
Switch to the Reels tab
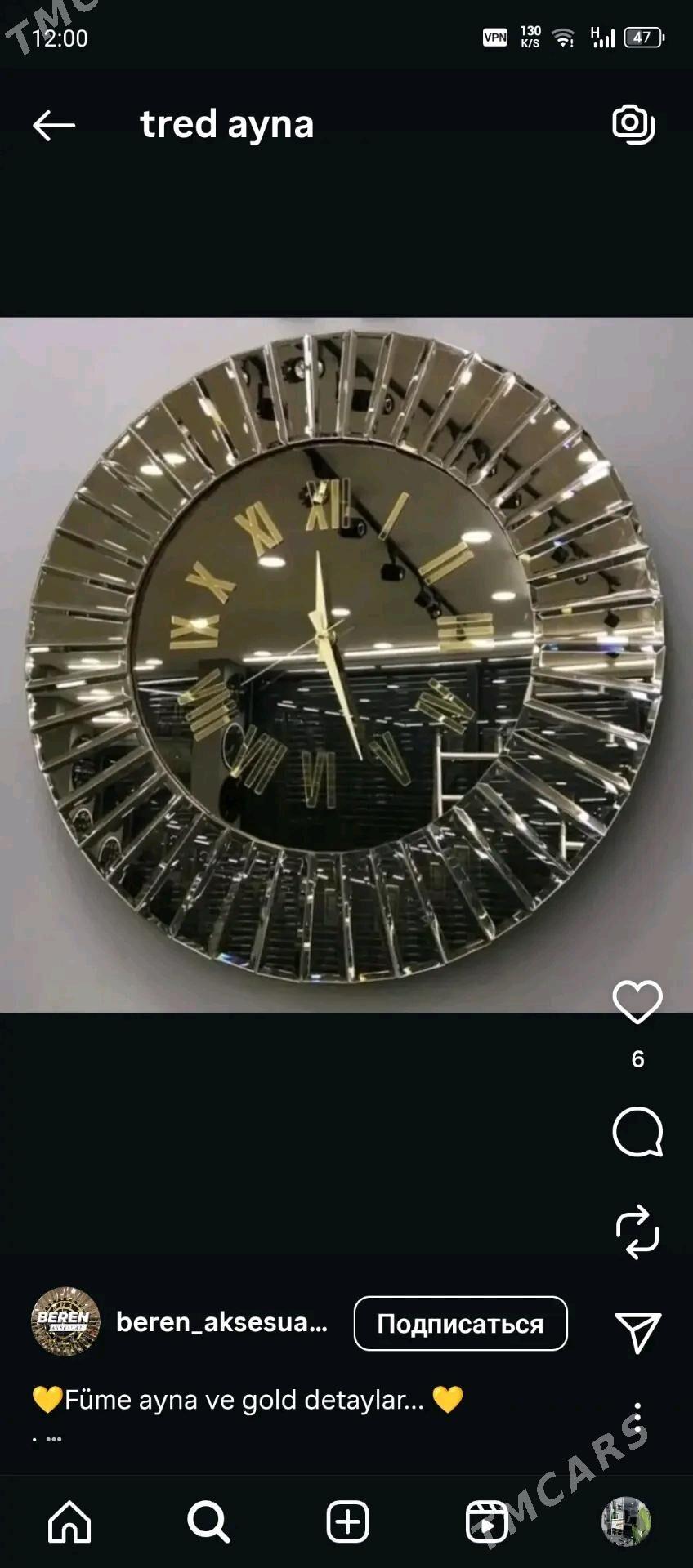pos(486,1522)
